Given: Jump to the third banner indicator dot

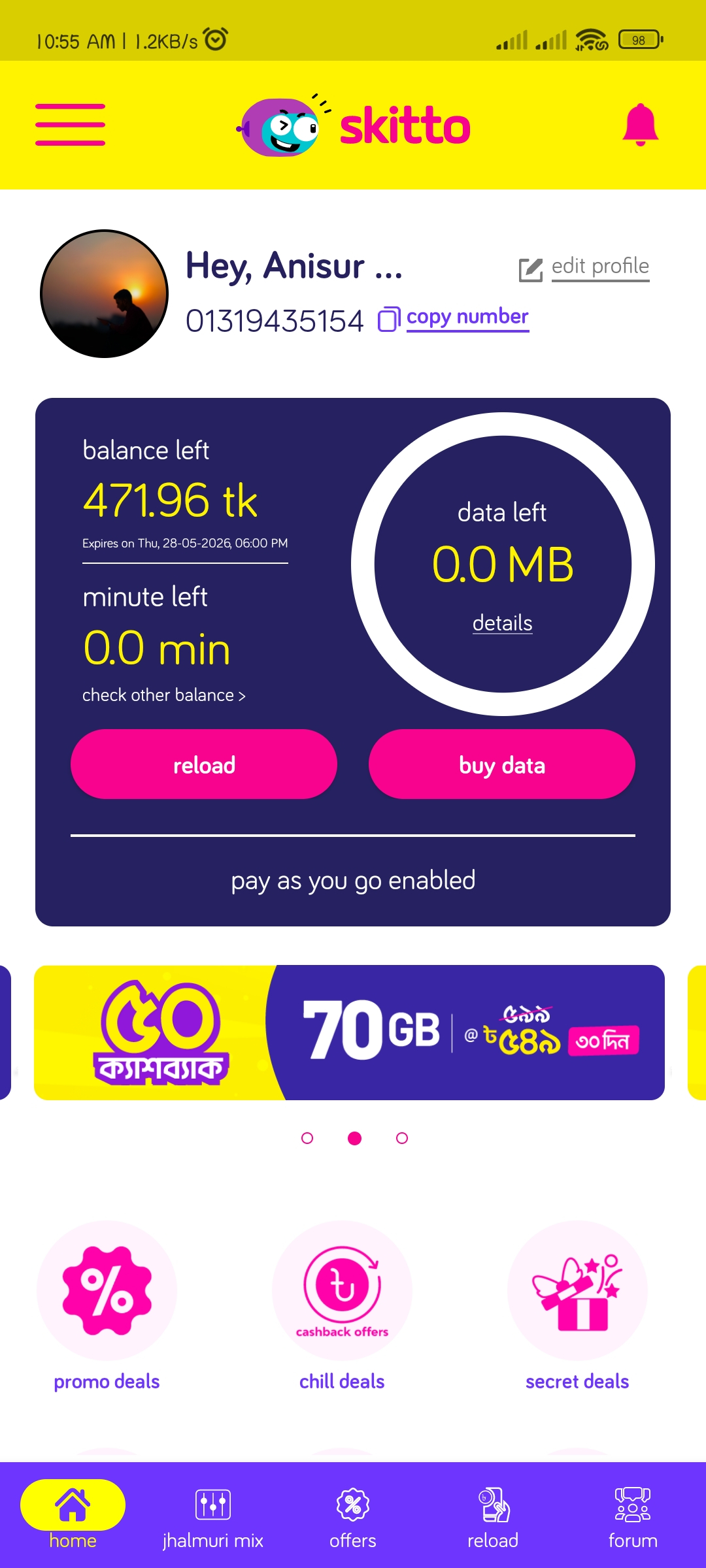Looking at the screenshot, I should click(x=402, y=1138).
